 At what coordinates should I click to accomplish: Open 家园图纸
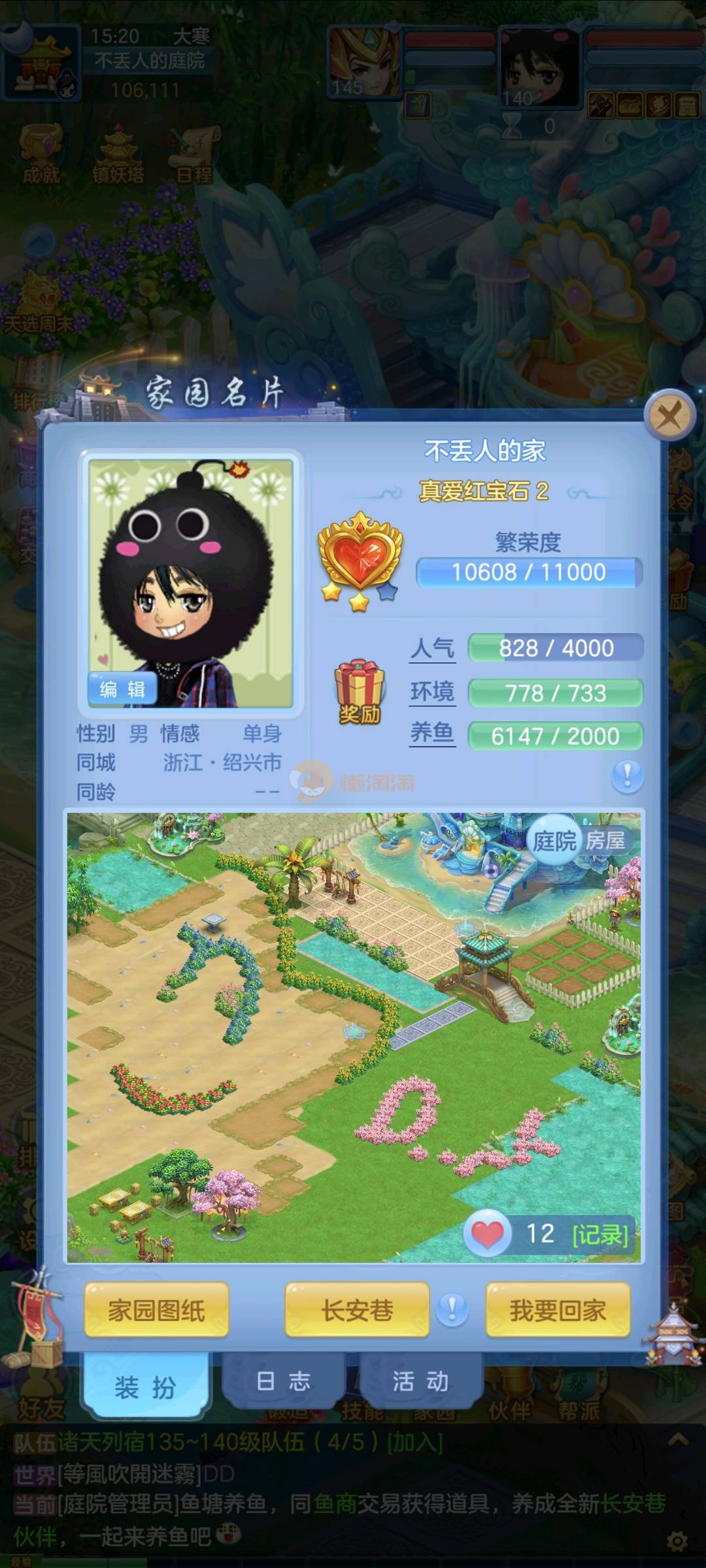156,1311
